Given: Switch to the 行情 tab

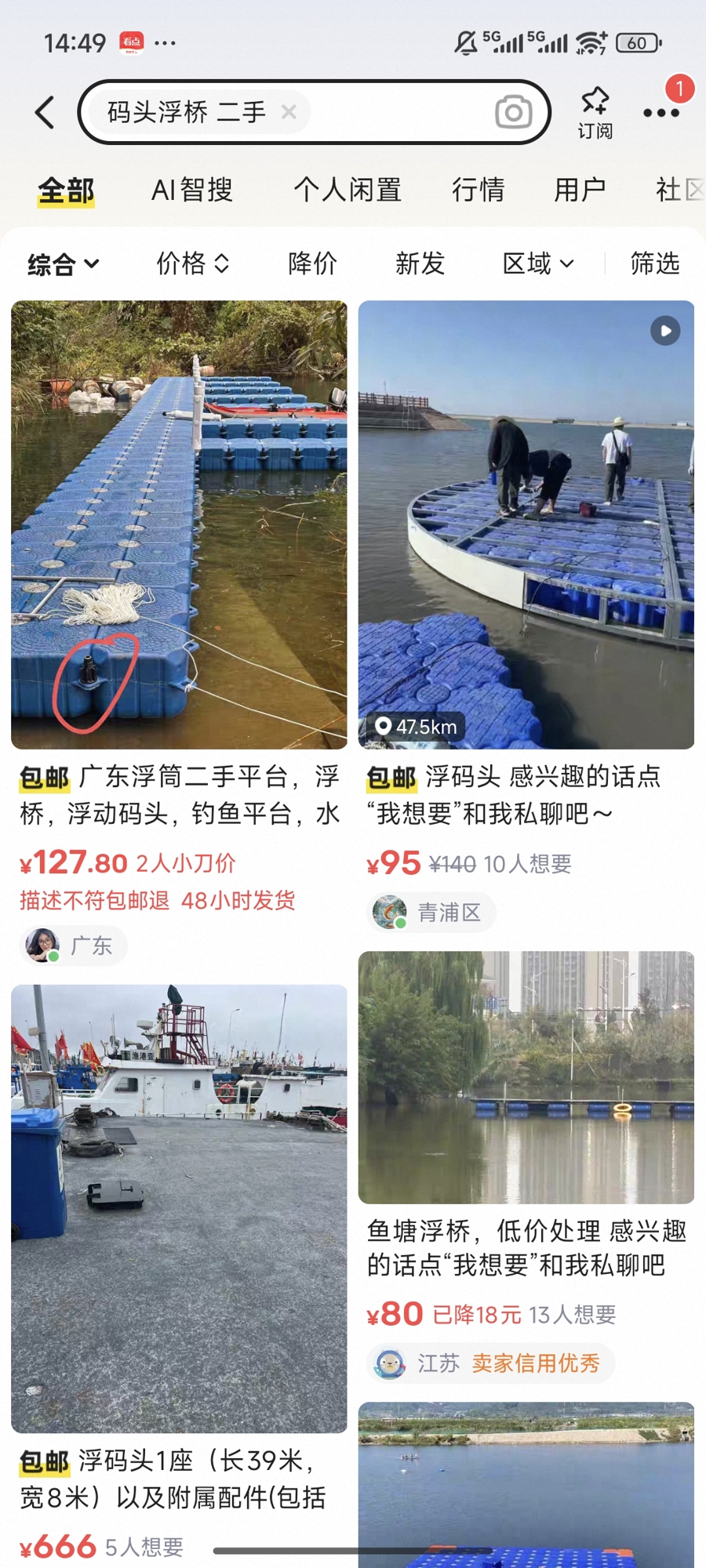Looking at the screenshot, I should click(x=478, y=190).
